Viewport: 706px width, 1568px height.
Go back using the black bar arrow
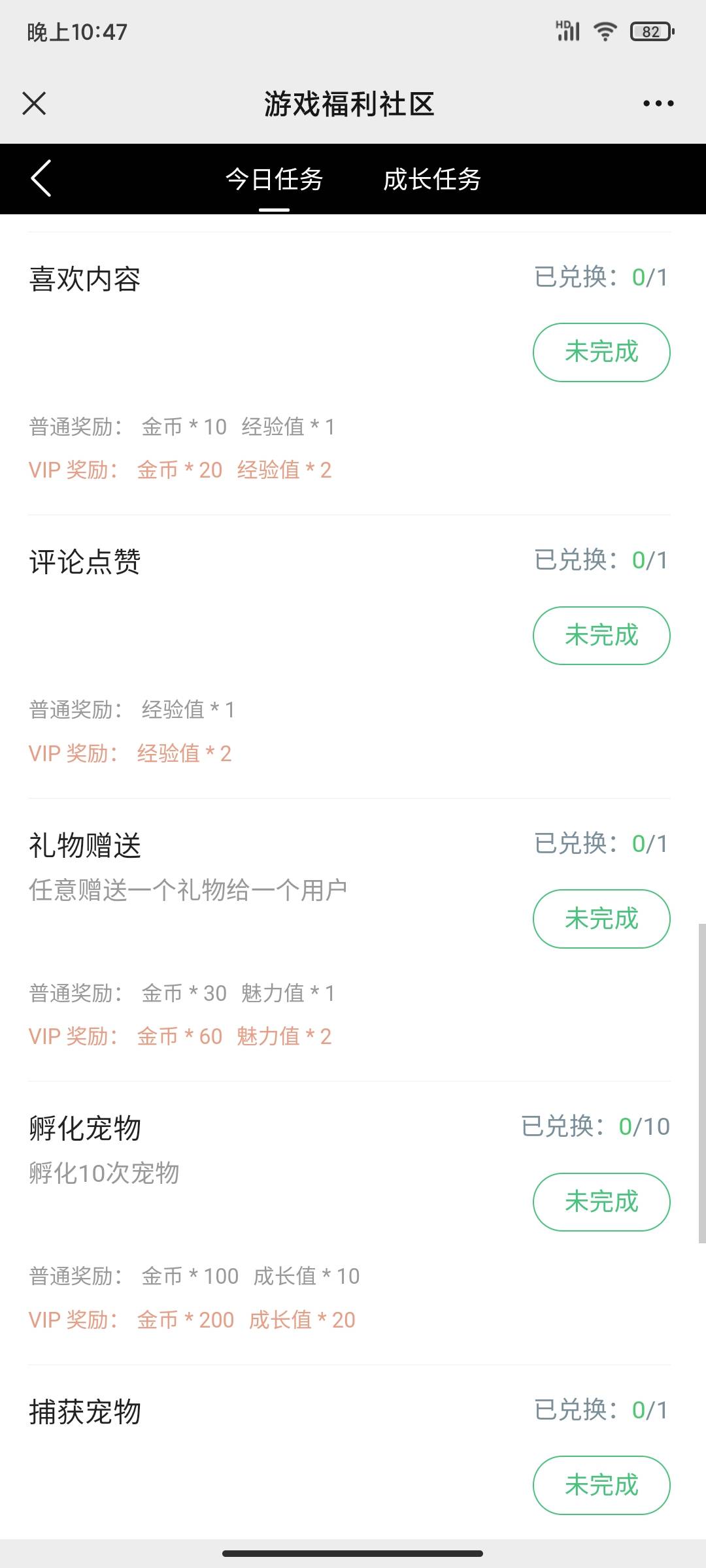click(41, 178)
